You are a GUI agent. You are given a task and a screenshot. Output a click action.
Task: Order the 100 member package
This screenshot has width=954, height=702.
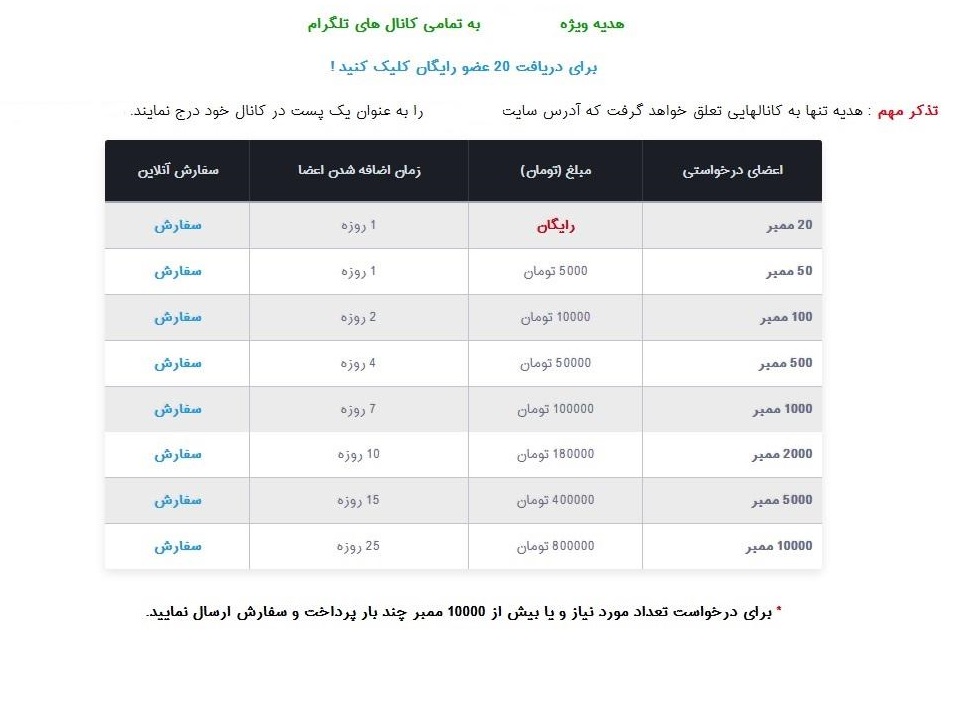pyautogui.click(x=178, y=317)
